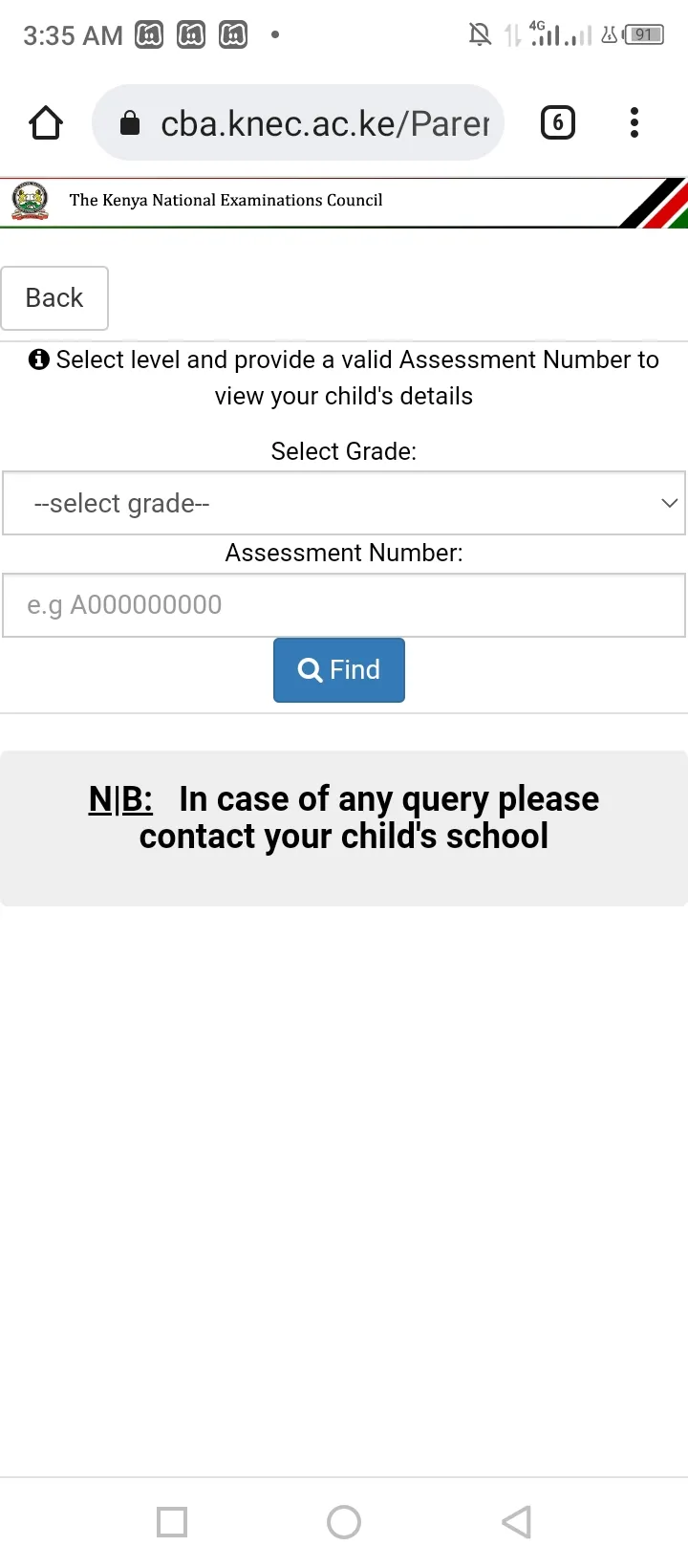Focus the Assessment Number input field
Screen dimensions: 688x1568
click(344, 604)
